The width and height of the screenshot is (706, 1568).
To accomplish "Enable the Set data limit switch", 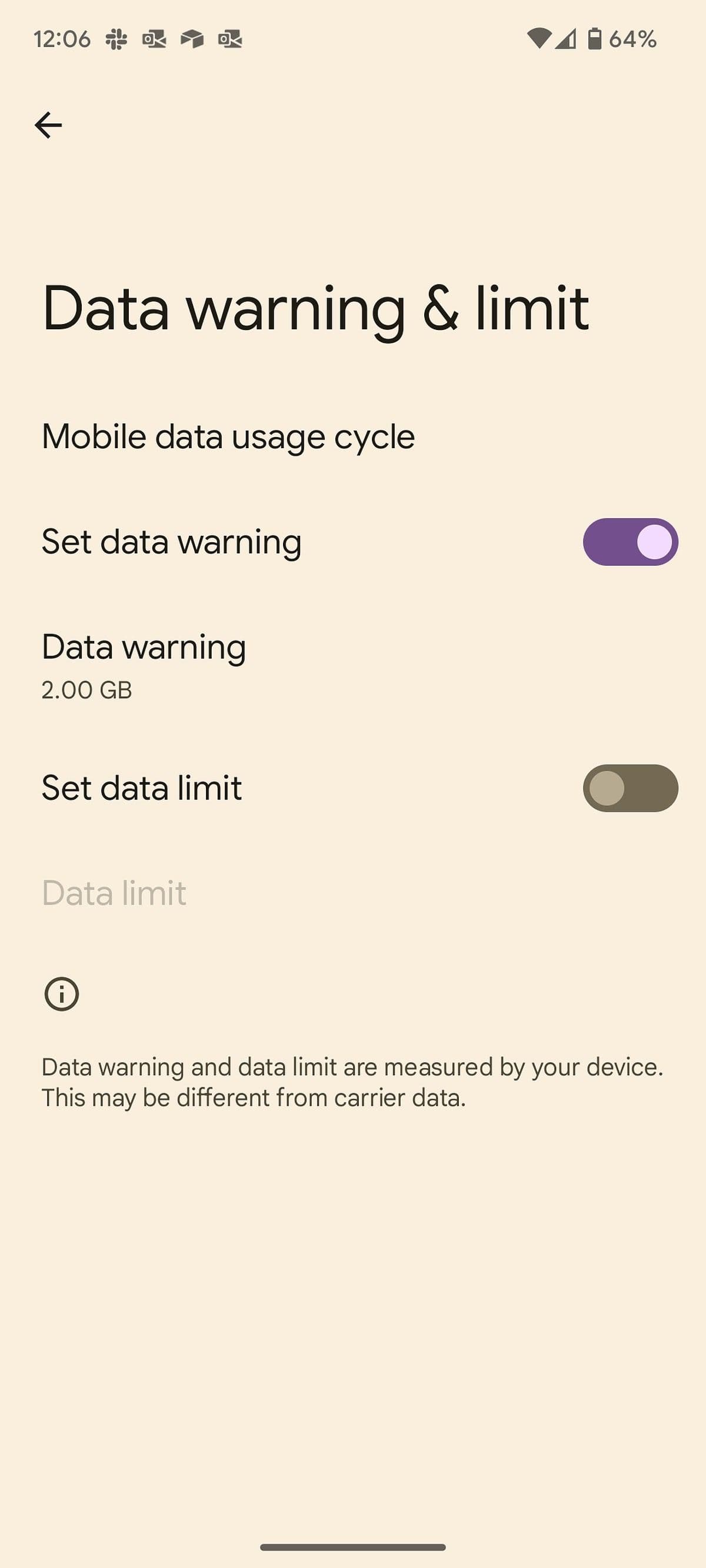I will tap(630, 788).
